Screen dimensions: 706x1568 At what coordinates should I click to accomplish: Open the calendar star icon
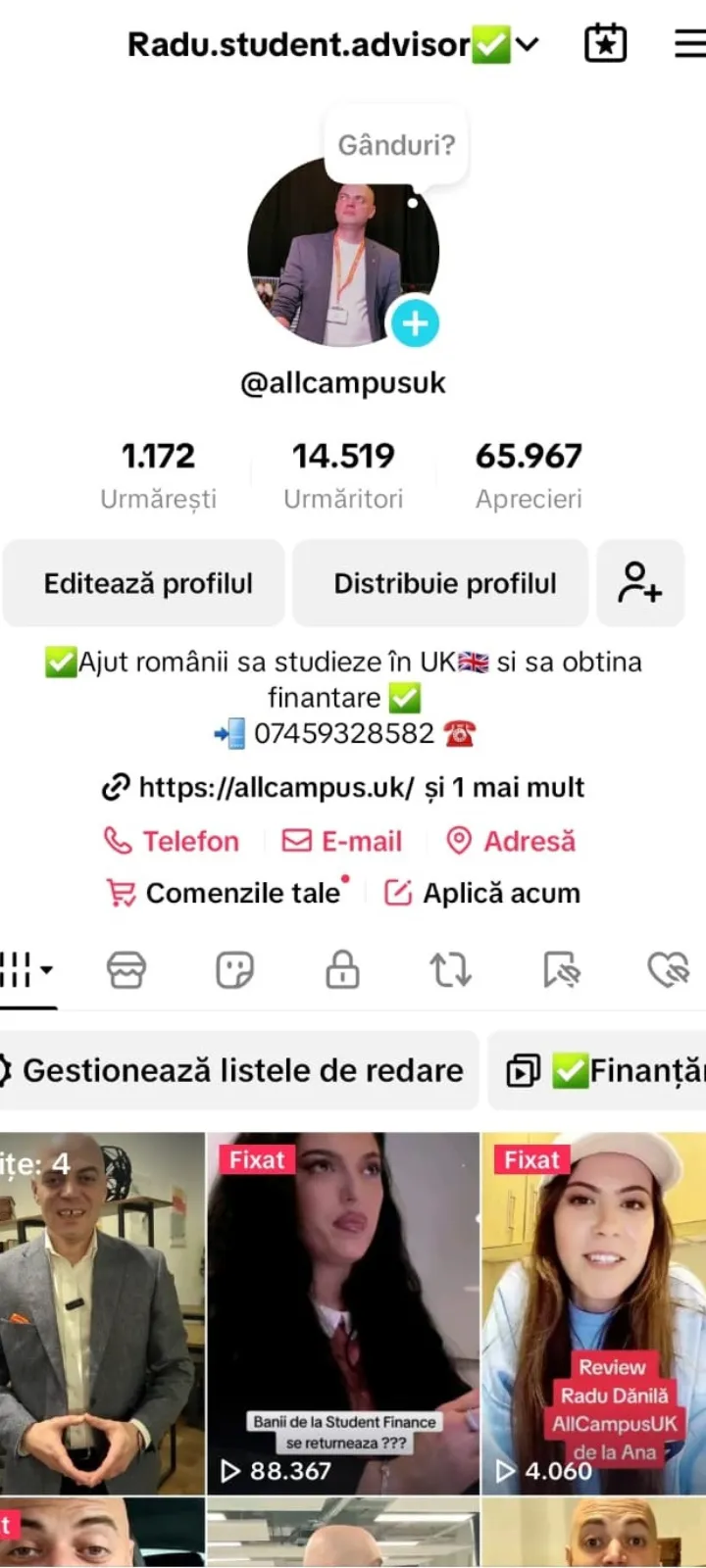605,44
